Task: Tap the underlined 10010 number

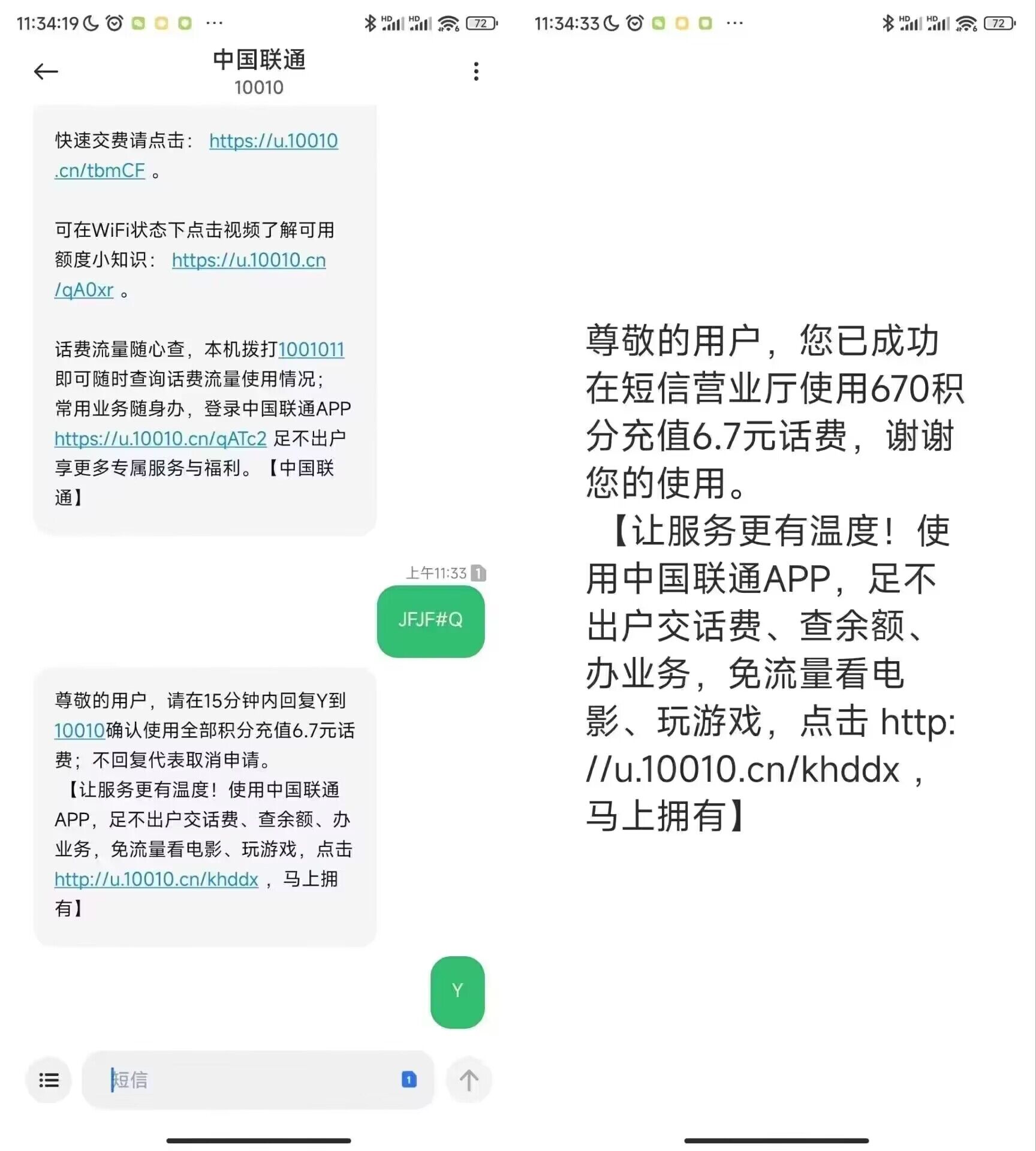Action: pyautogui.click(x=80, y=731)
